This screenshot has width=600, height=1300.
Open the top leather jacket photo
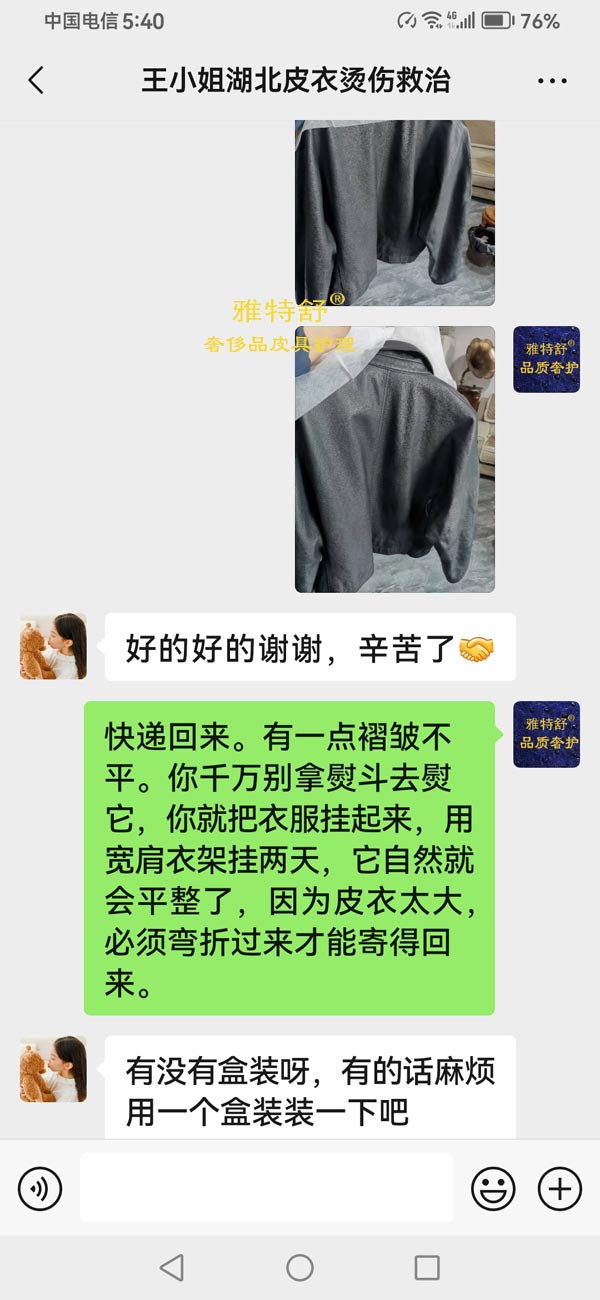click(394, 212)
